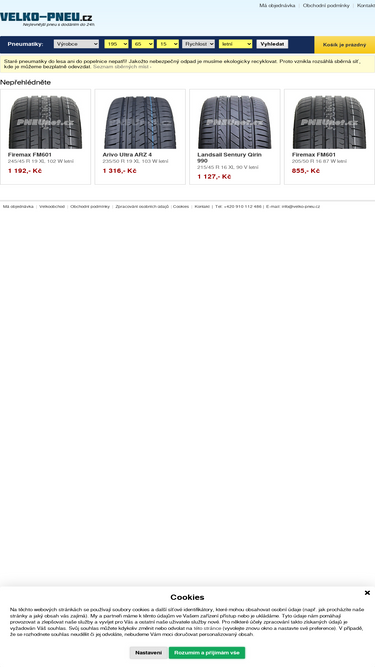
Task: Open the Velkoobchod footer link
Action: 52,206
